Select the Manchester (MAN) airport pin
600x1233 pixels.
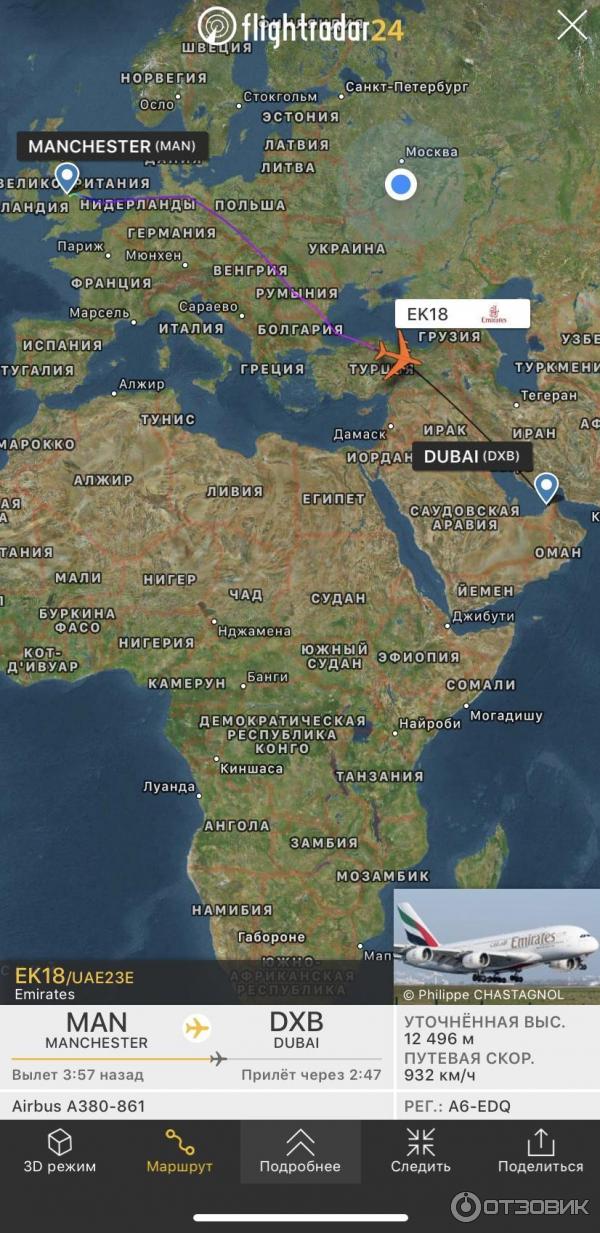point(67,178)
